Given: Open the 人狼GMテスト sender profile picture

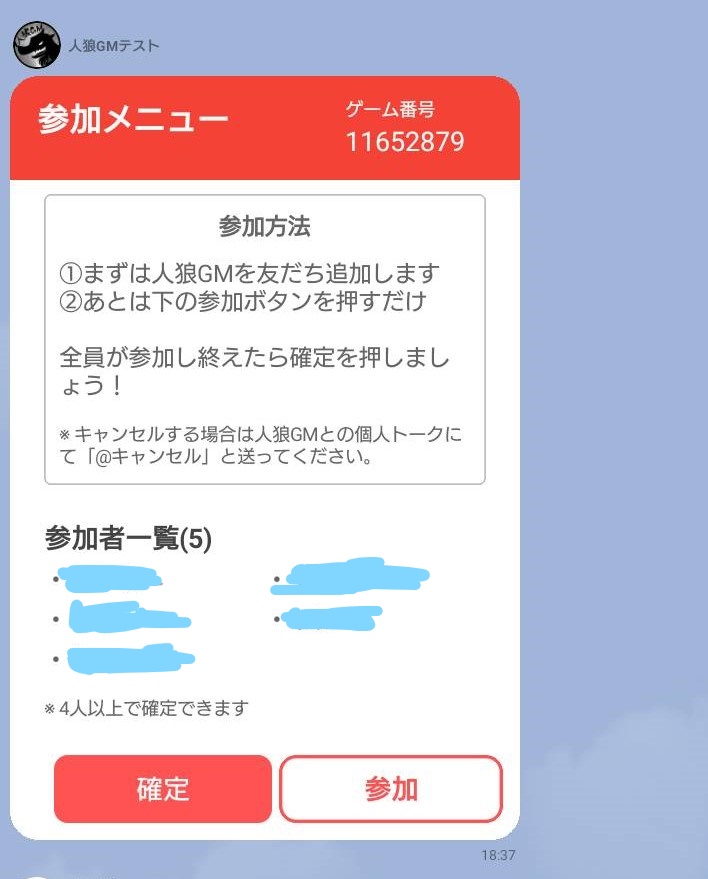Looking at the screenshot, I should 37,43.
